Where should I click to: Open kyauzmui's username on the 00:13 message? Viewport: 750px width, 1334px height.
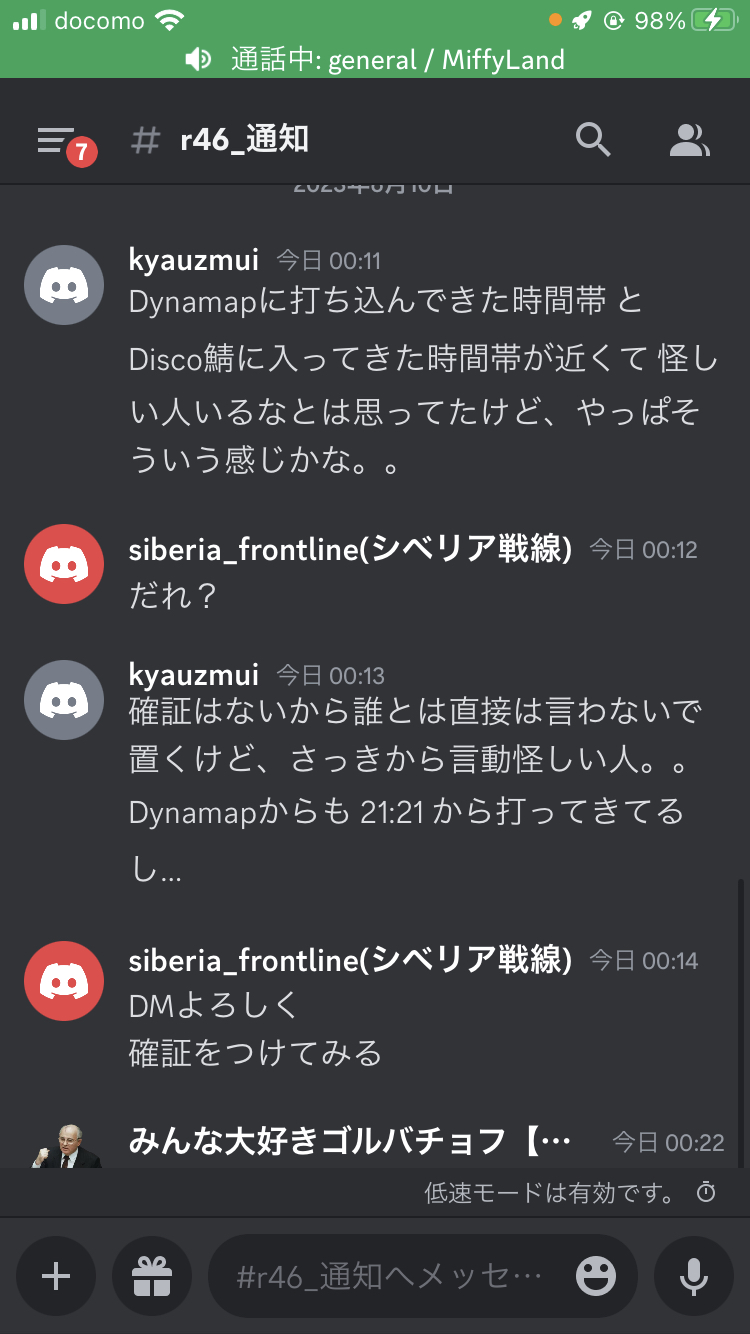[194, 675]
